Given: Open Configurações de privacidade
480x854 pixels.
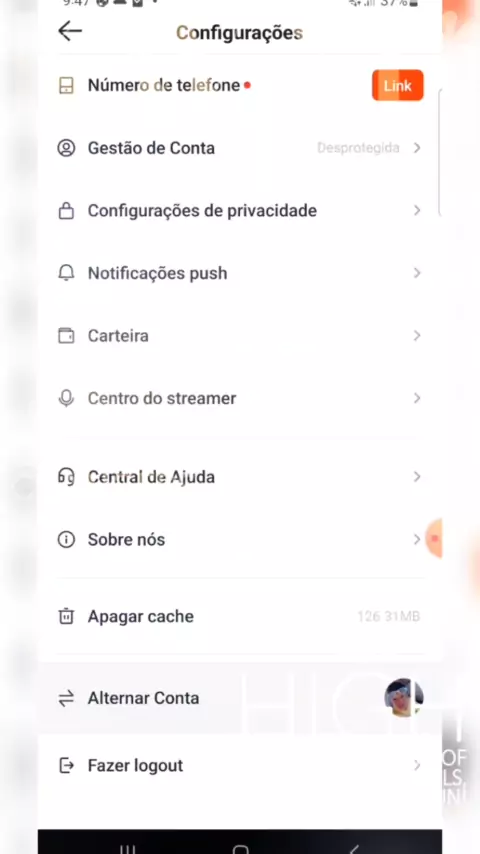Looking at the screenshot, I should pos(240,211).
